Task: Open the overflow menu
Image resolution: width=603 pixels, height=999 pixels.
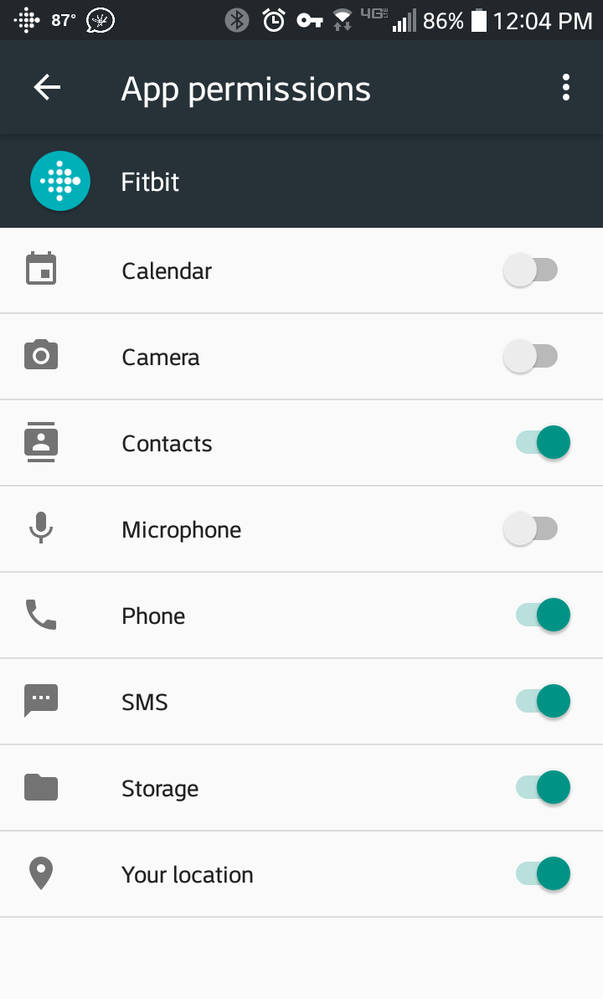Action: point(566,88)
